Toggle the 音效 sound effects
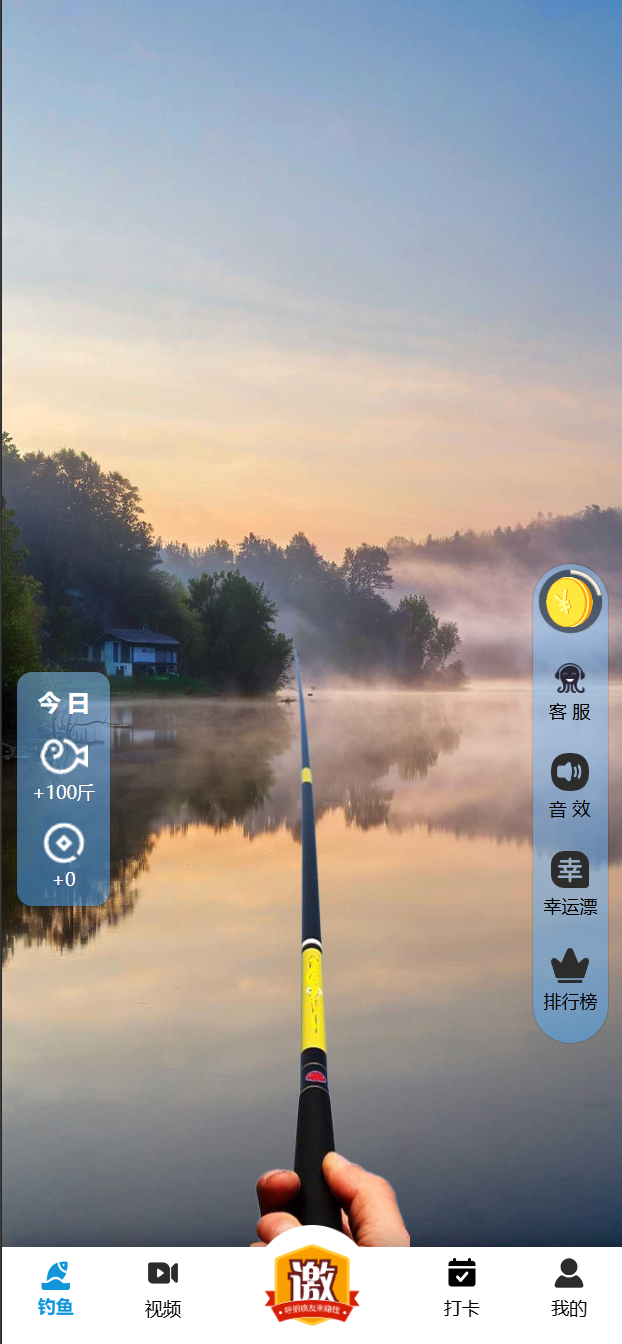This screenshot has height=1344, width=622. point(570,786)
